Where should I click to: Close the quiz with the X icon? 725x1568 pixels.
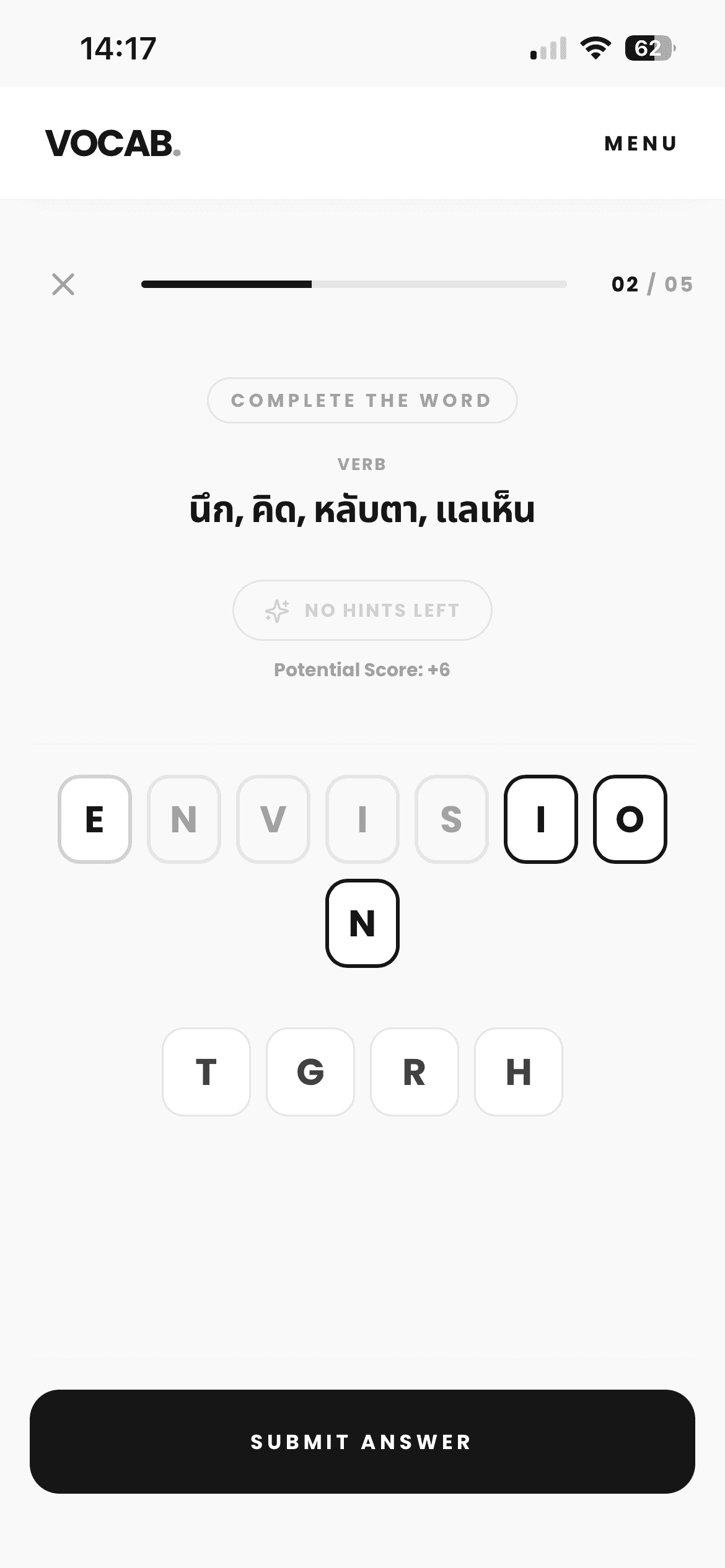(63, 284)
